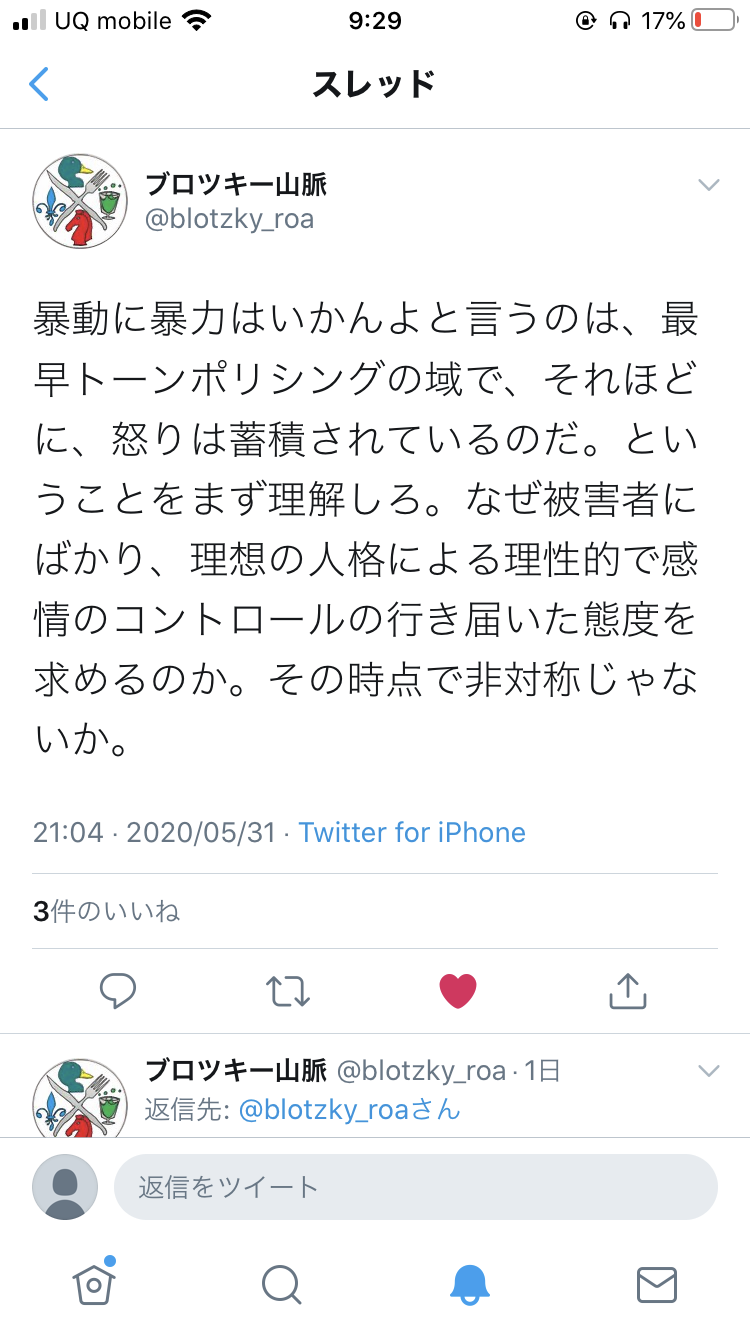Open the reply tweet's dropdown chevron

click(x=708, y=1071)
